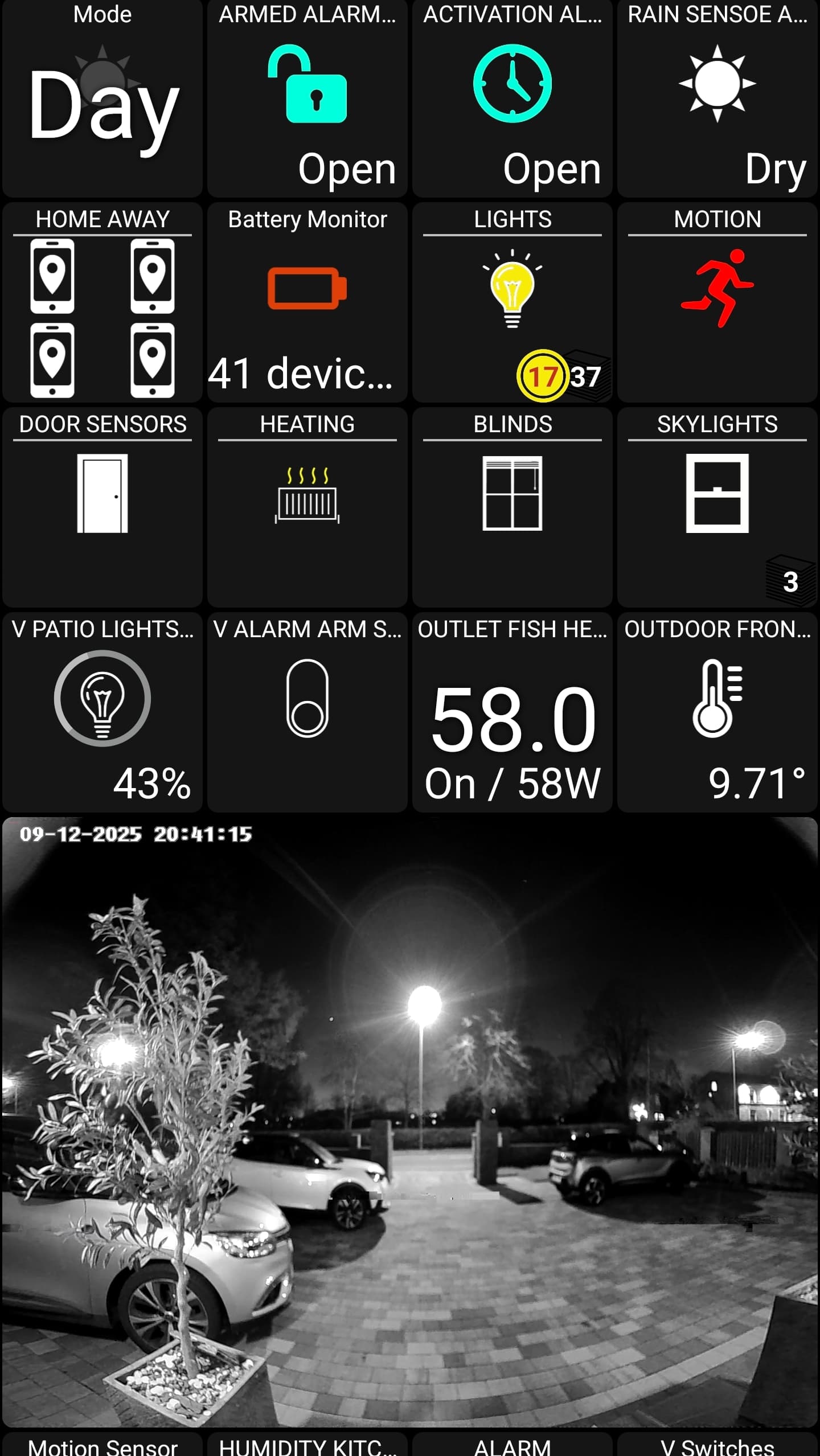View the Rain Sensor tile showing Dry
Screen dimensions: 820x1456
click(x=717, y=100)
